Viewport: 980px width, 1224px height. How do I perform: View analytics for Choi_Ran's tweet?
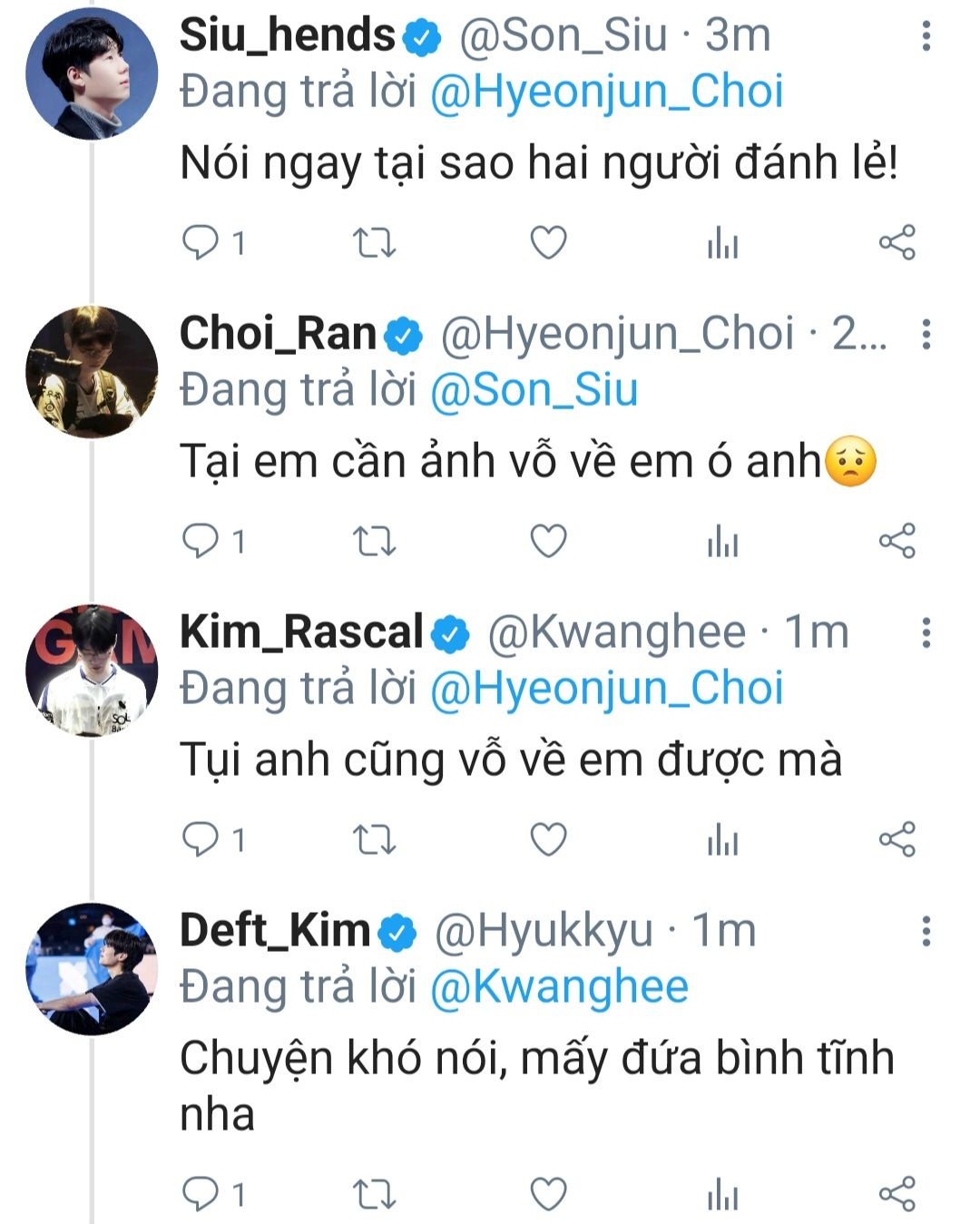tap(722, 542)
